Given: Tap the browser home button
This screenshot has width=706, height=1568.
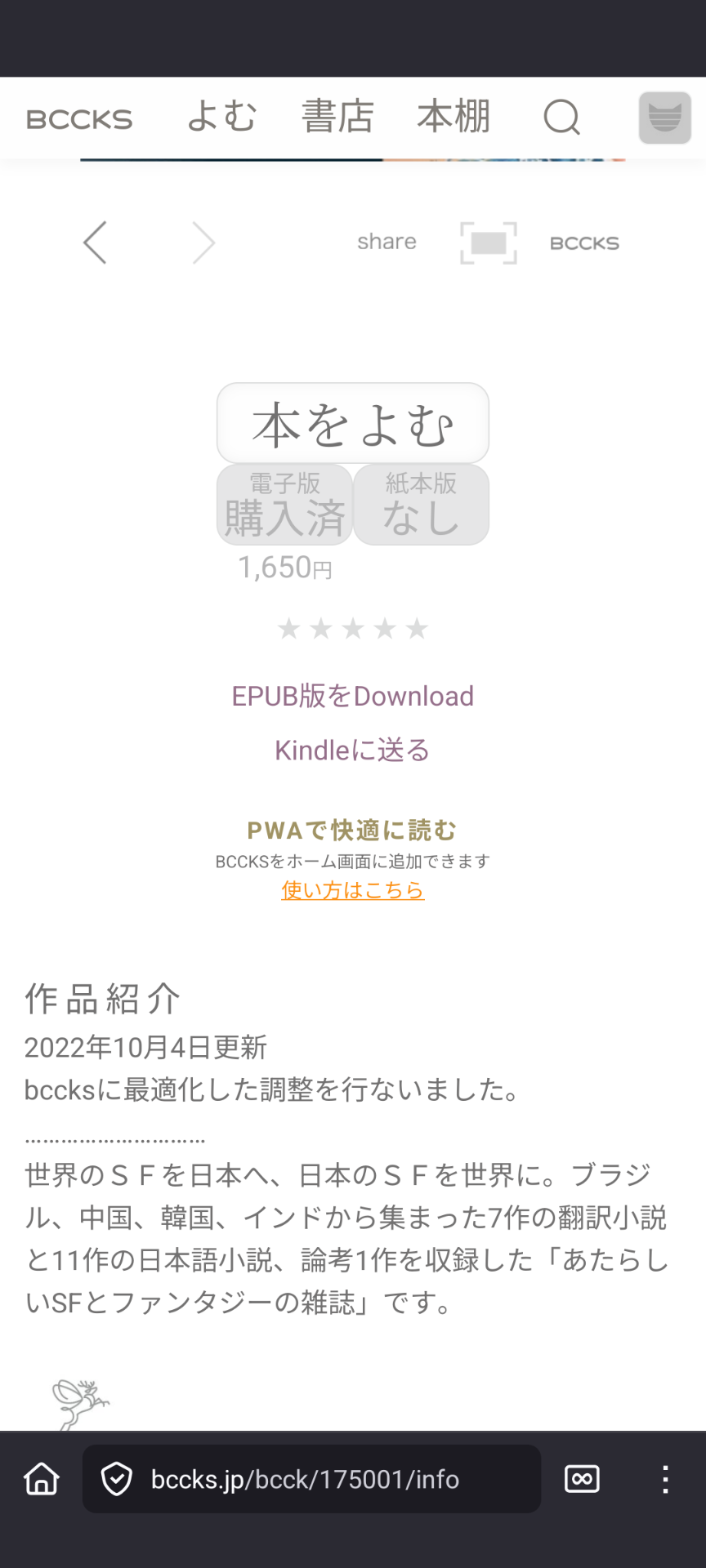Looking at the screenshot, I should point(42,1479).
